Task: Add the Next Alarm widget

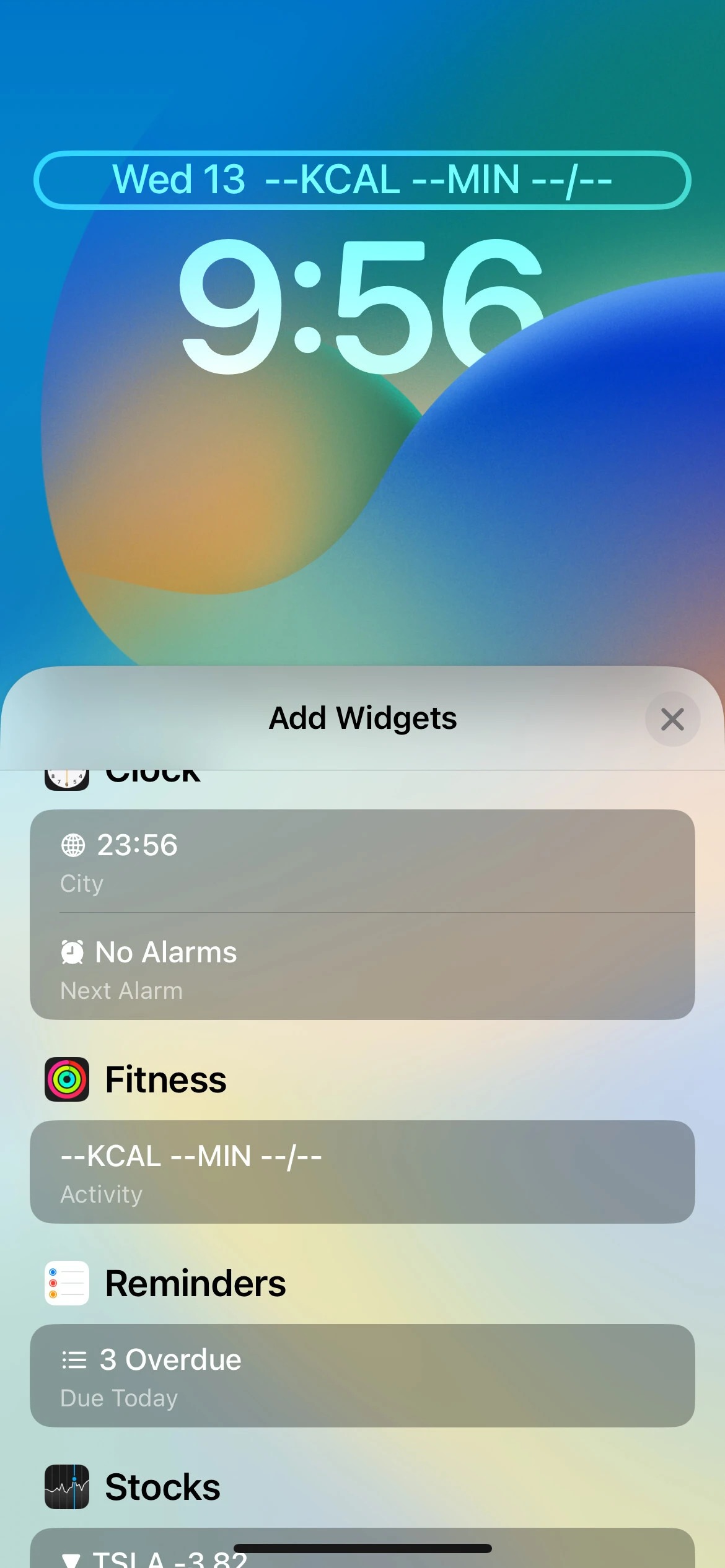Action: click(x=362, y=968)
